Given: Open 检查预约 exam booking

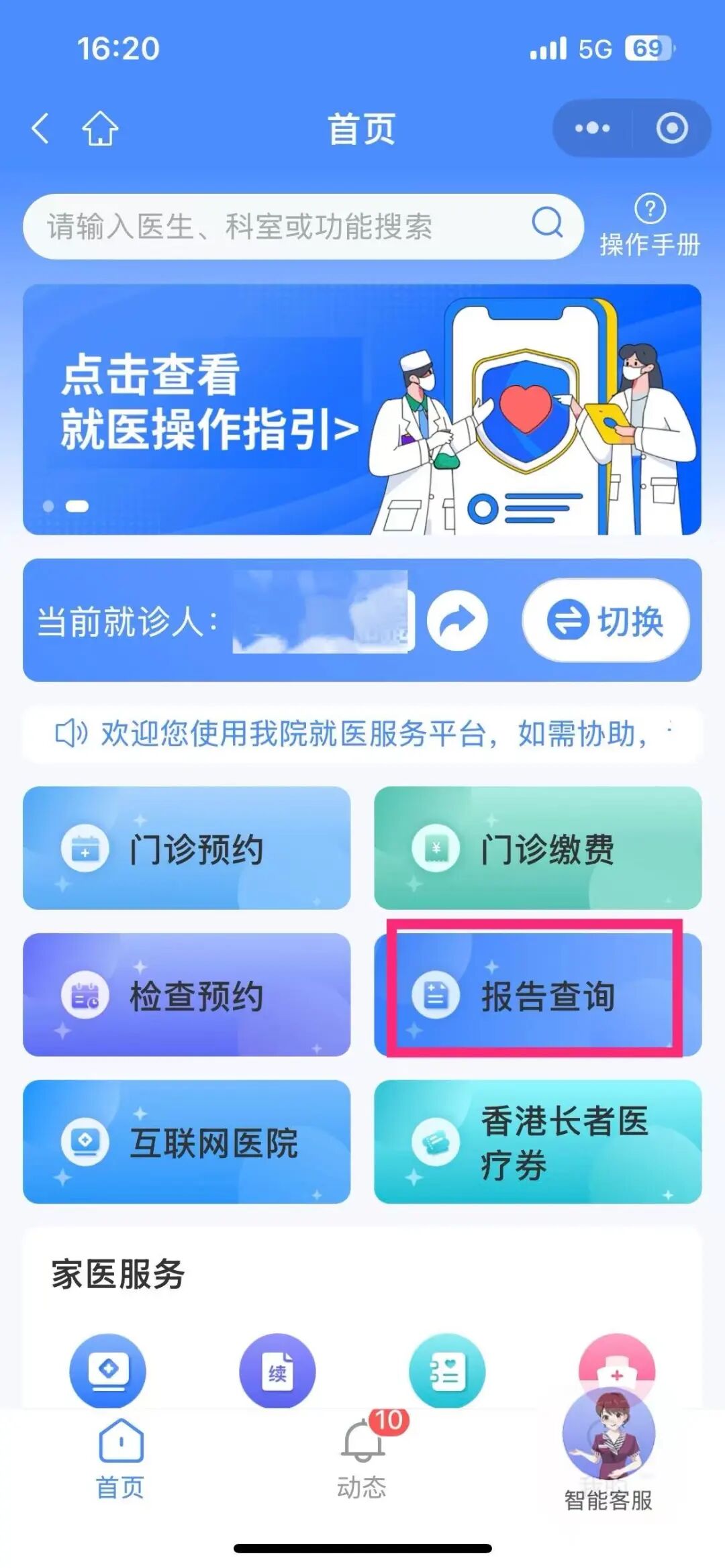Looking at the screenshot, I should pyautogui.click(x=187, y=995).
